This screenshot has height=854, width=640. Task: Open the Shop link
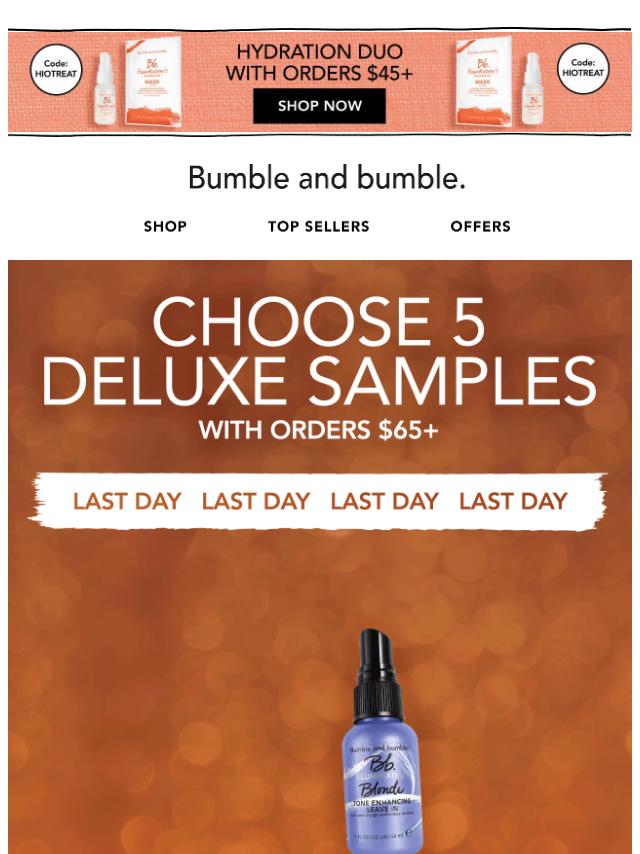(165, 227)
